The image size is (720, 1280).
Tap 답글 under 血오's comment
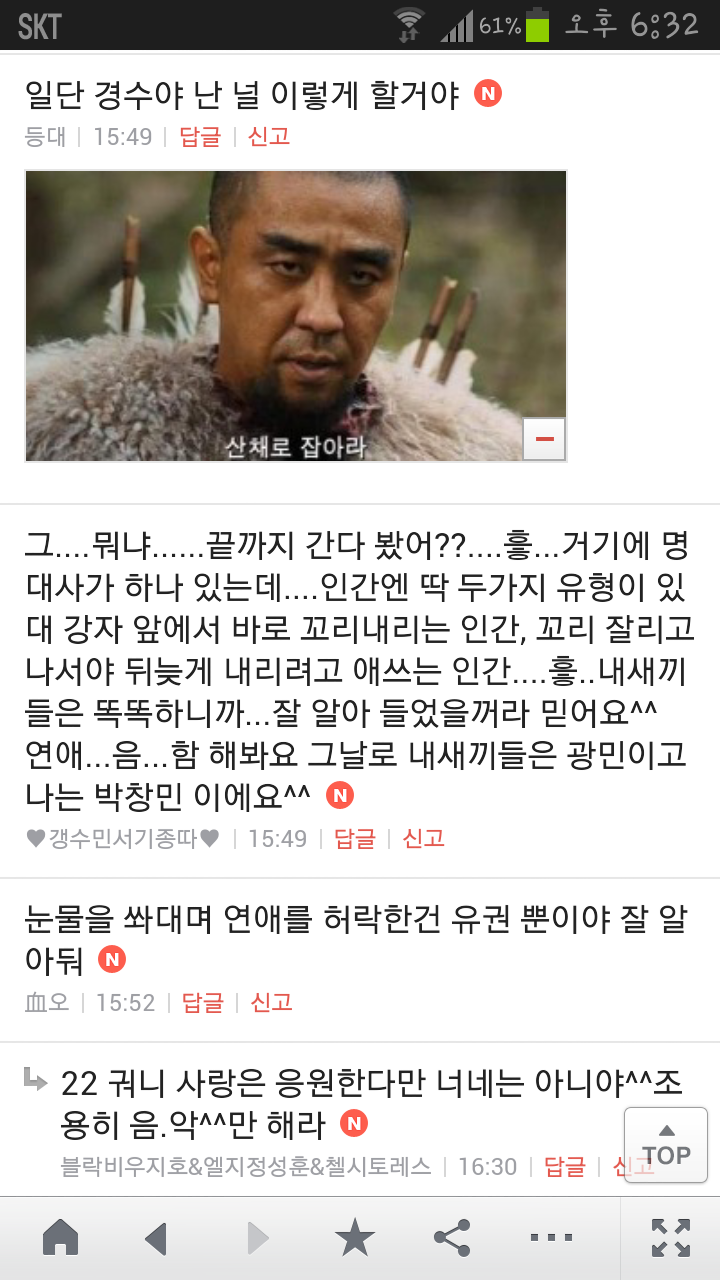[x=202, y=1002]
